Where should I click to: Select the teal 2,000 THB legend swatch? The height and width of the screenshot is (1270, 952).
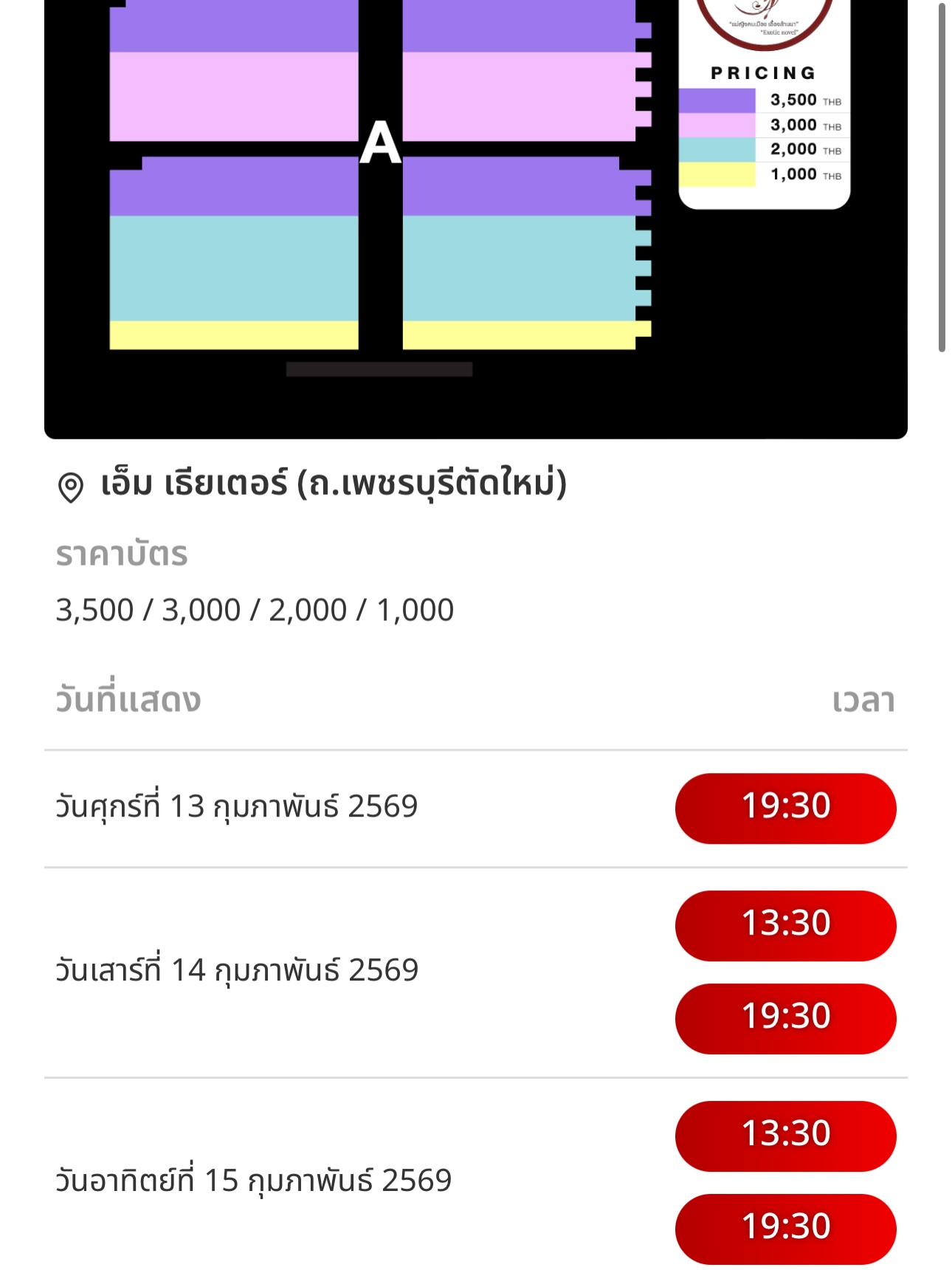click(716, 150)
